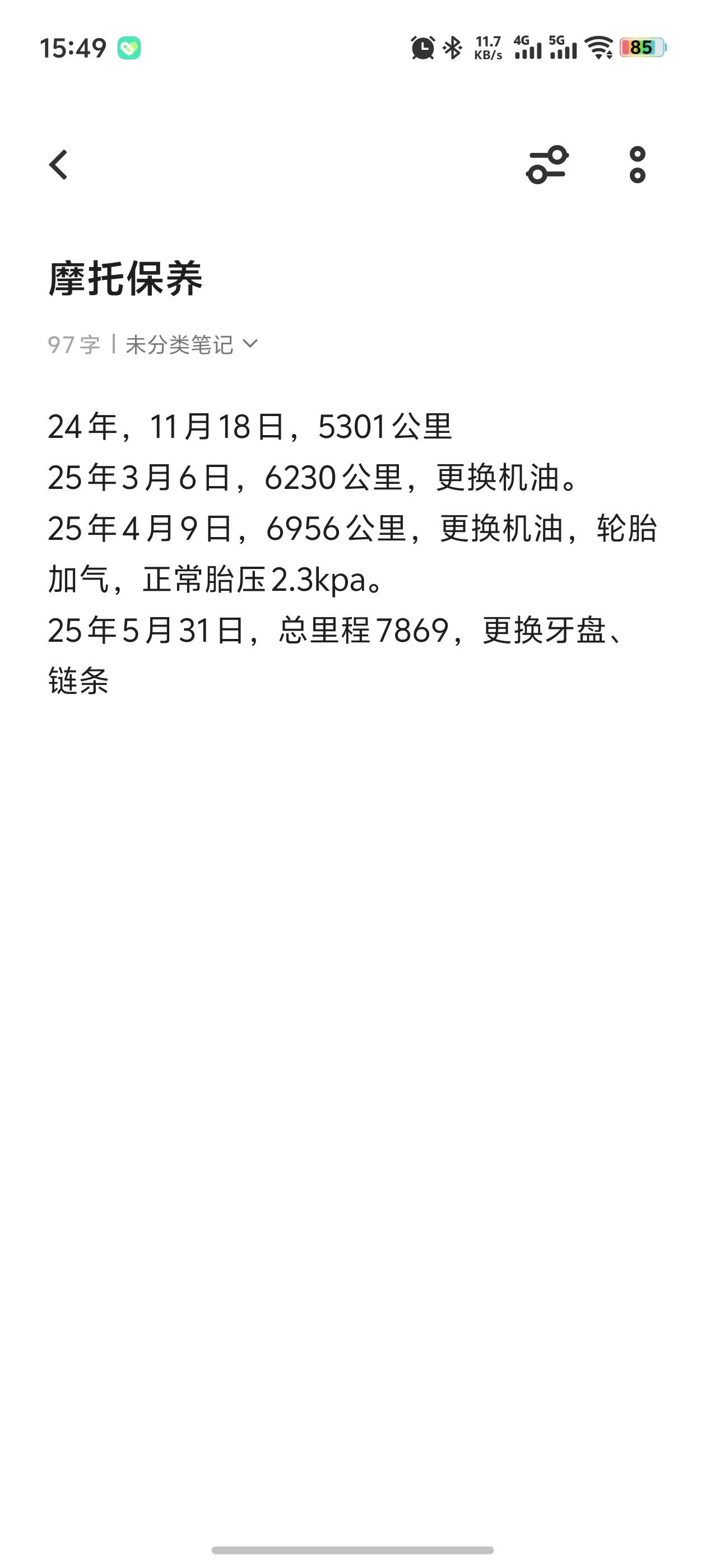Viewport: 706px width, 1568px height.
Task: Open the three-dot overflow menu
Action: [637, 165]
